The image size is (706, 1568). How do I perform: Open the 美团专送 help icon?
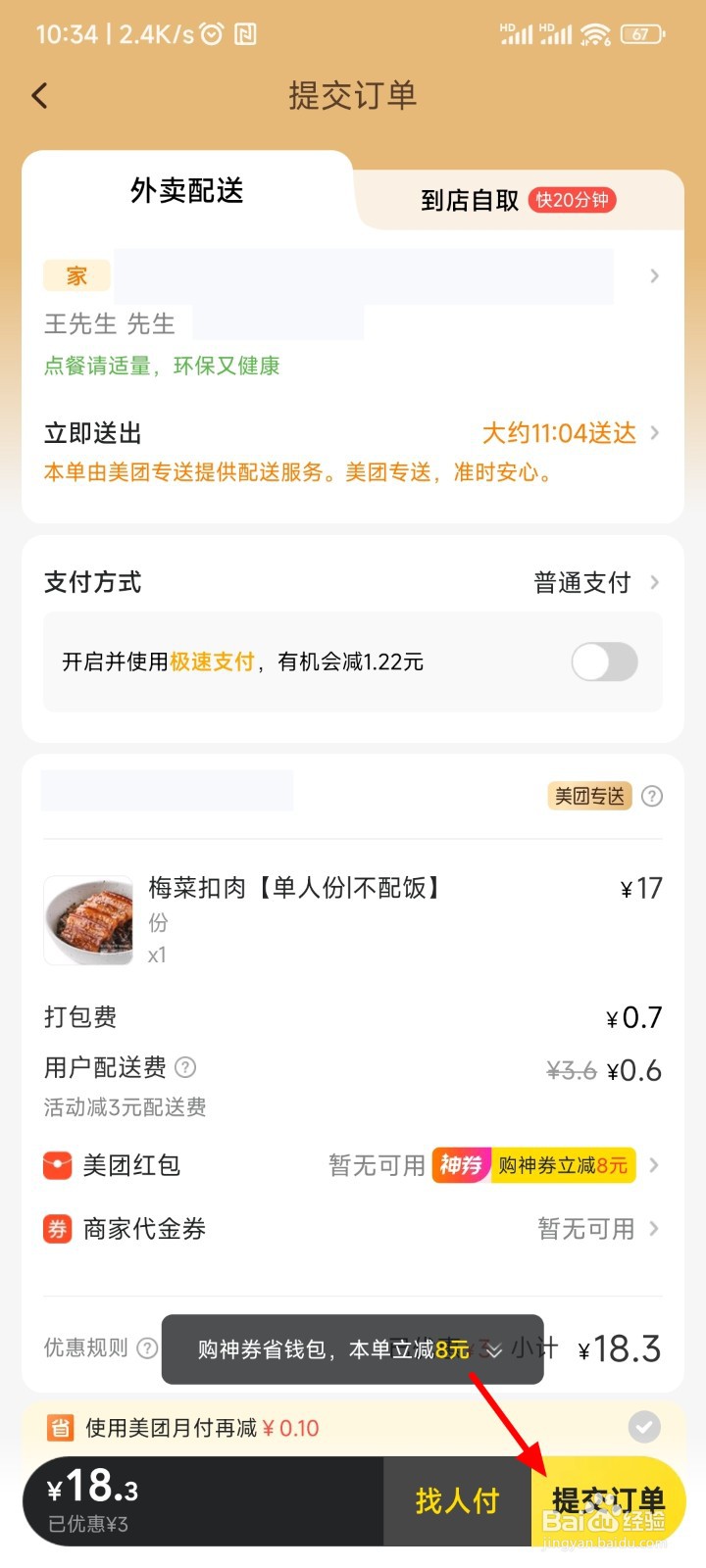pyautogui.click(x=652, y=797)
